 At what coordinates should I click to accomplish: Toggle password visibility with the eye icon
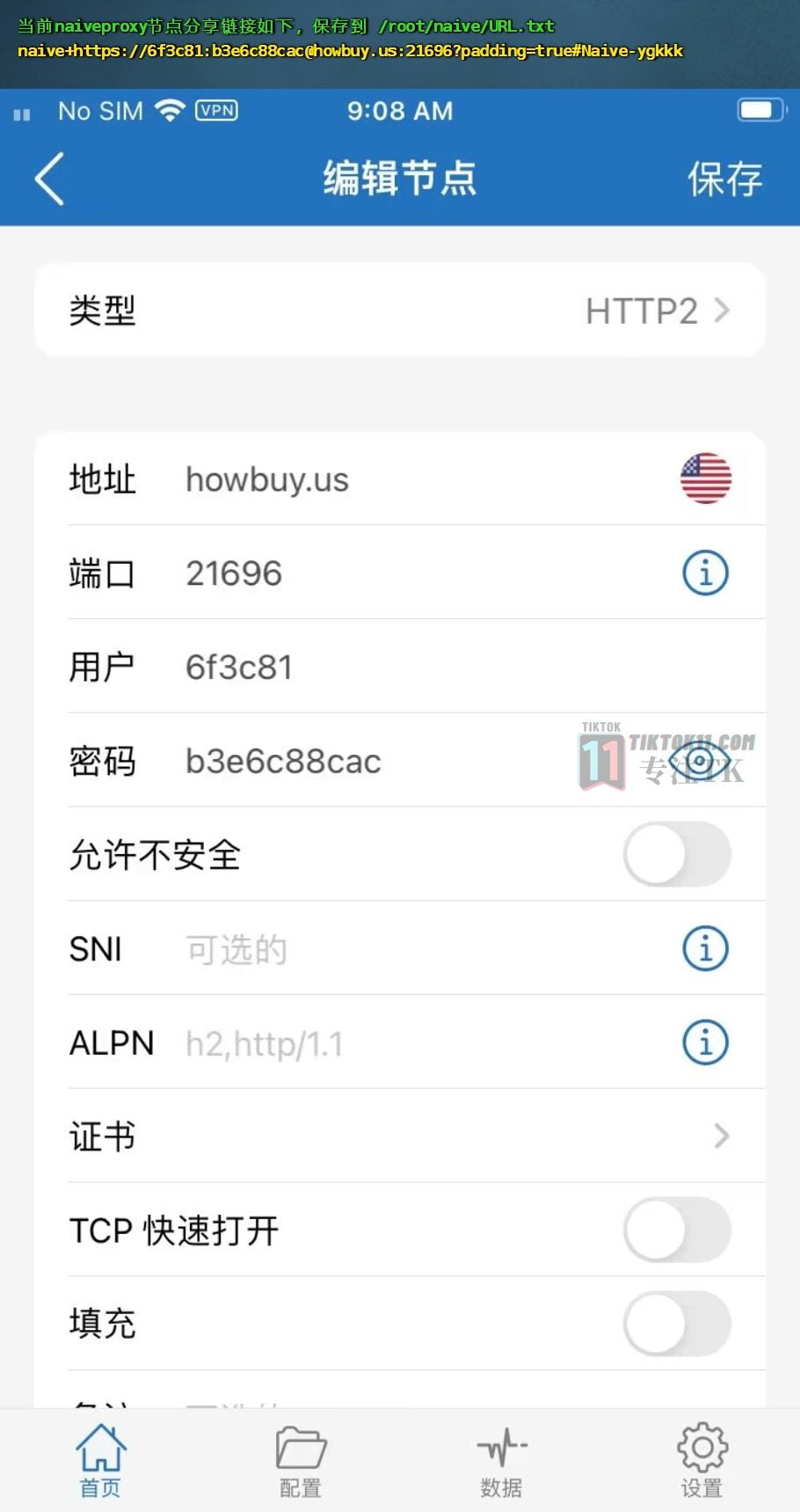tap(700, 760)
